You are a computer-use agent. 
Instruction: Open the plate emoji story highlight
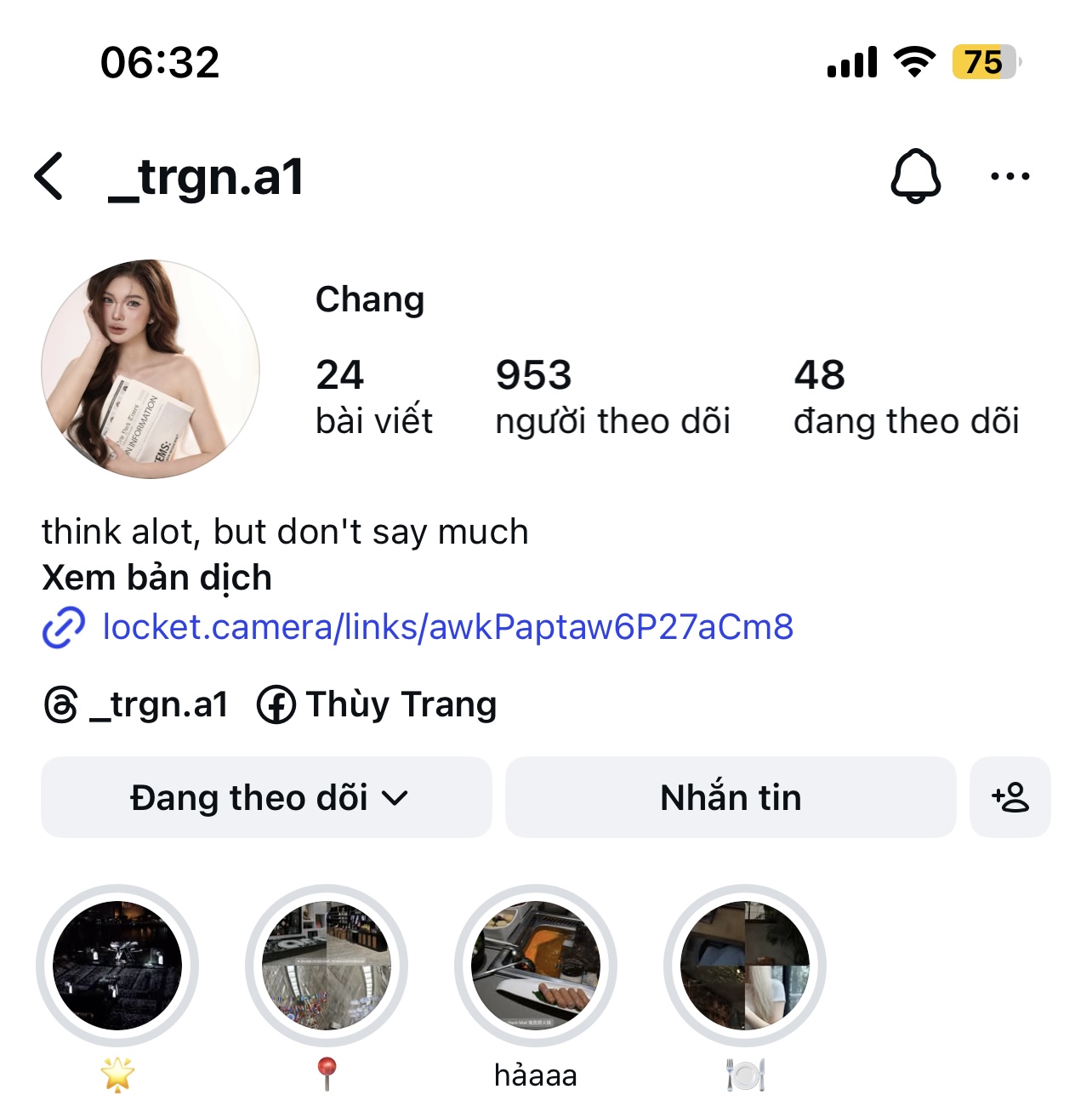[745, 966]
